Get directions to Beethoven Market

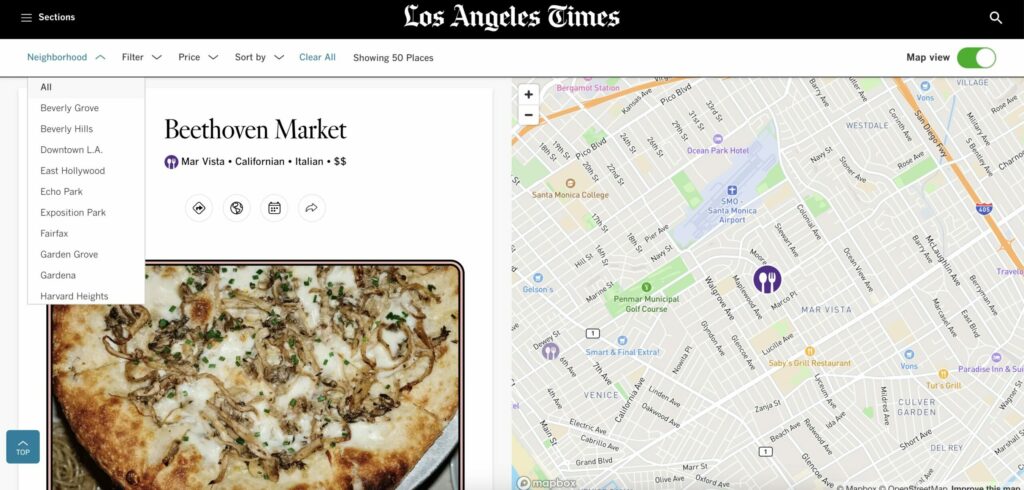click(198, 208)
